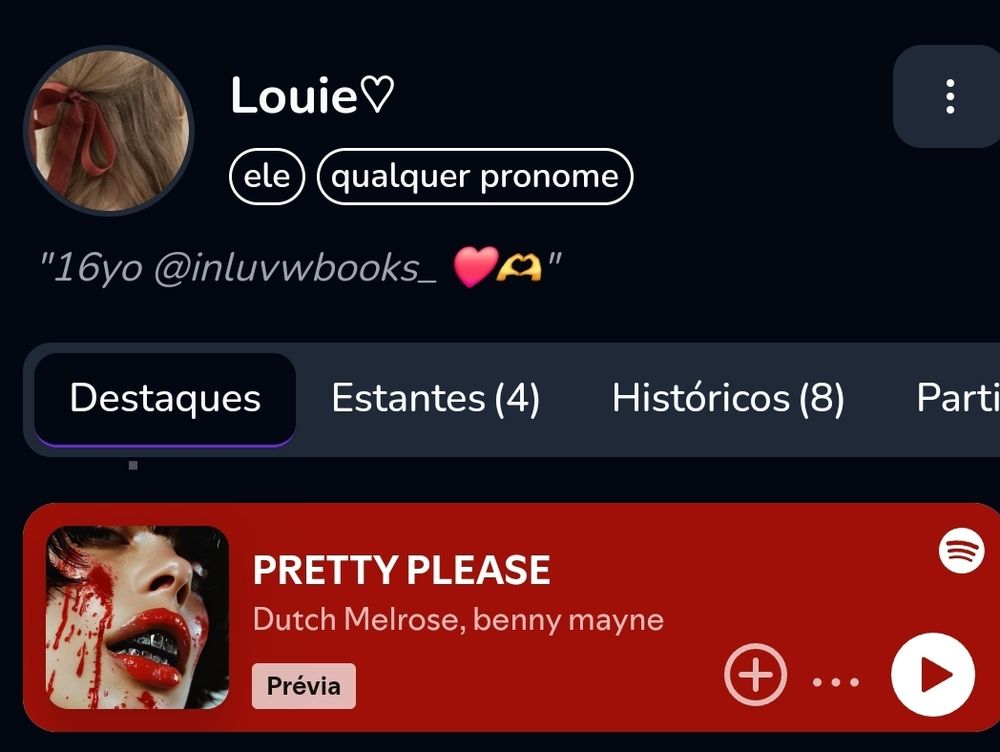The width and height of the screenshot is (1000, 752).
Task: Switch to the Estantes (4) tab
Action: coord(435,398)
